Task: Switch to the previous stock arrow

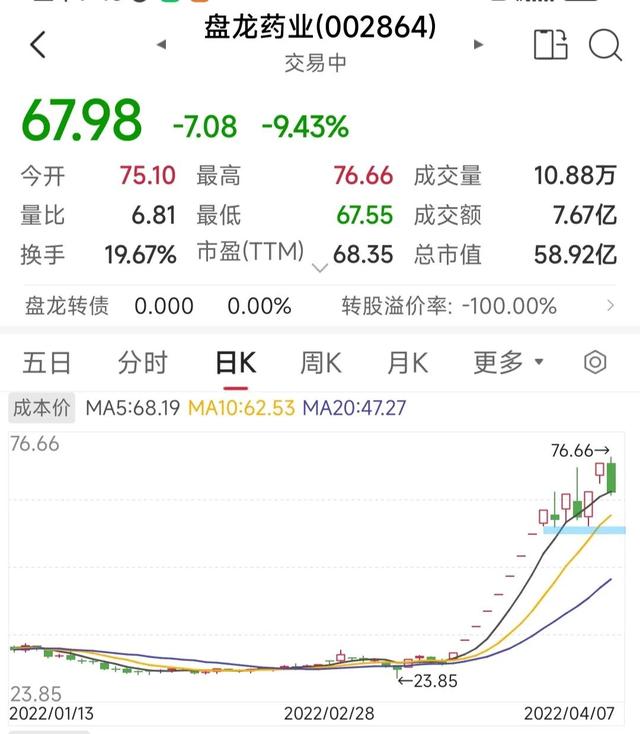Action: 160,45
